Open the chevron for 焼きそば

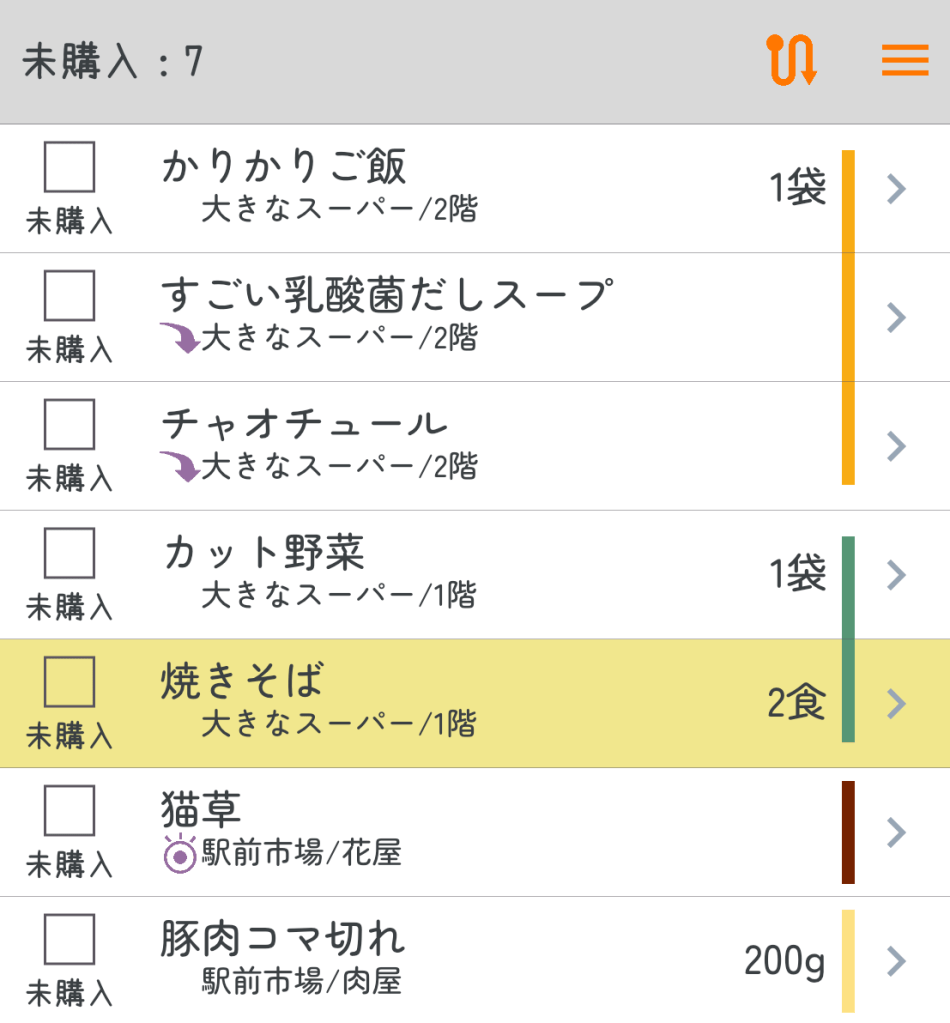[x=896, y=703]
